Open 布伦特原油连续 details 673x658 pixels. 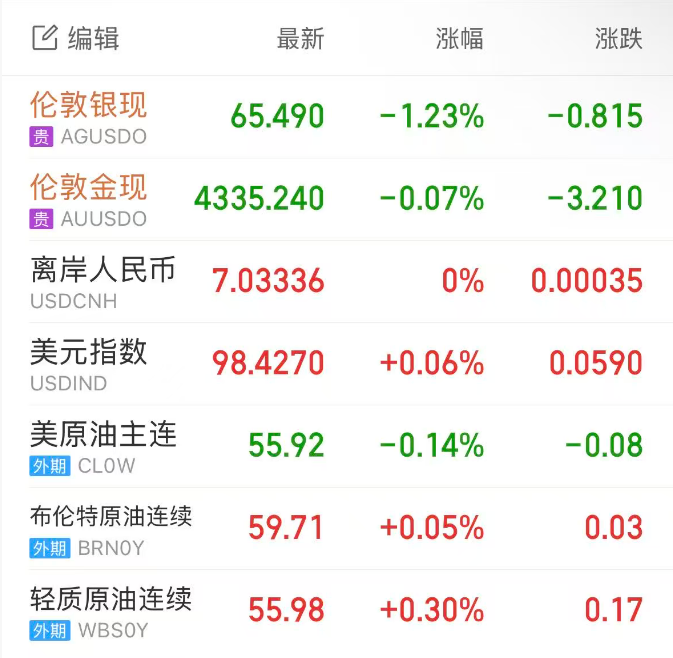(x=111, y=527)
